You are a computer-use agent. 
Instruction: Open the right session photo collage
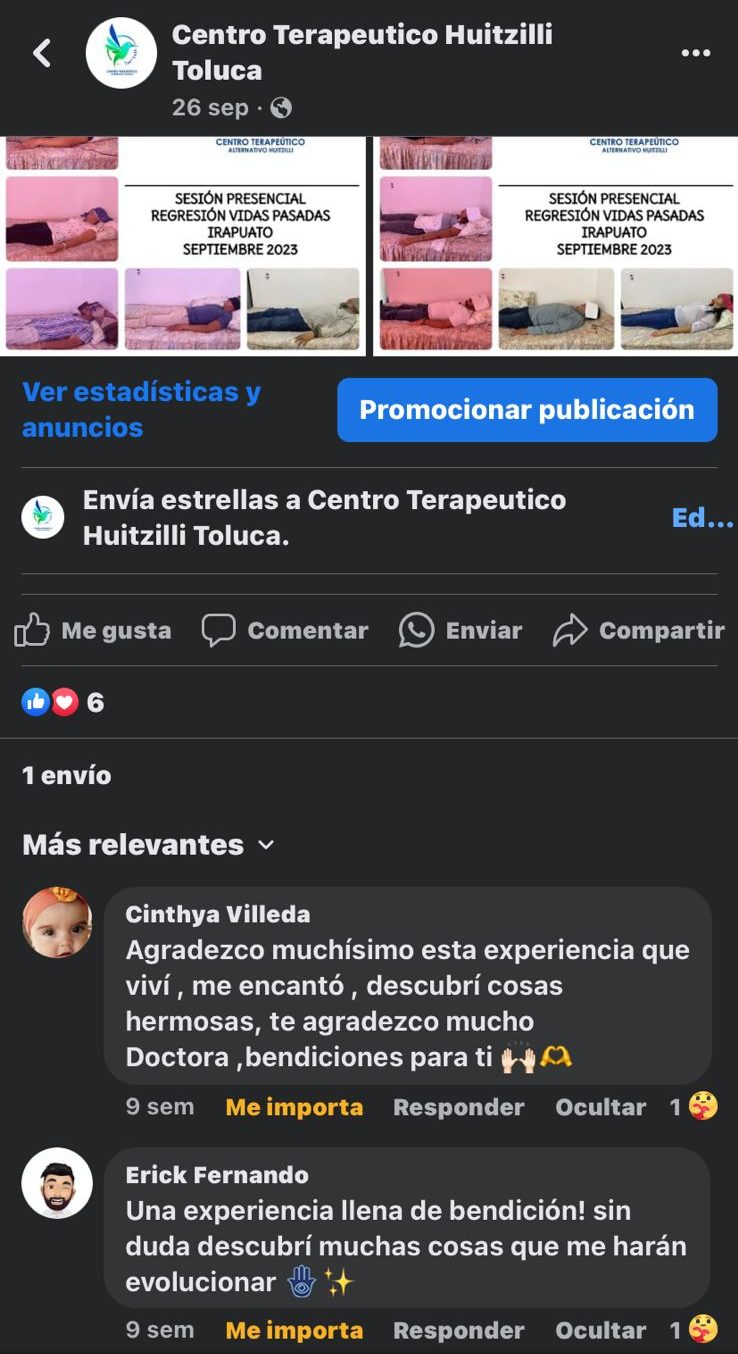point(556,245)
